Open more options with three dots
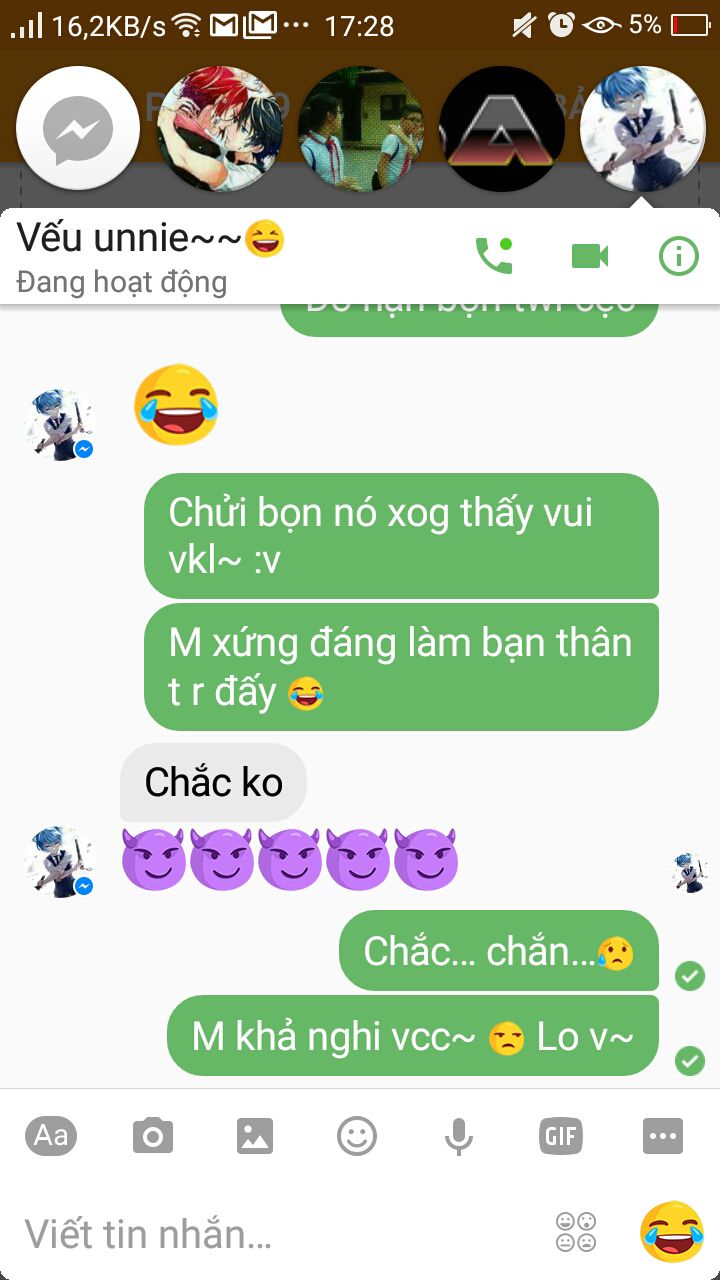Screen dimensions: 720x1280 (x=663, y=1136)
